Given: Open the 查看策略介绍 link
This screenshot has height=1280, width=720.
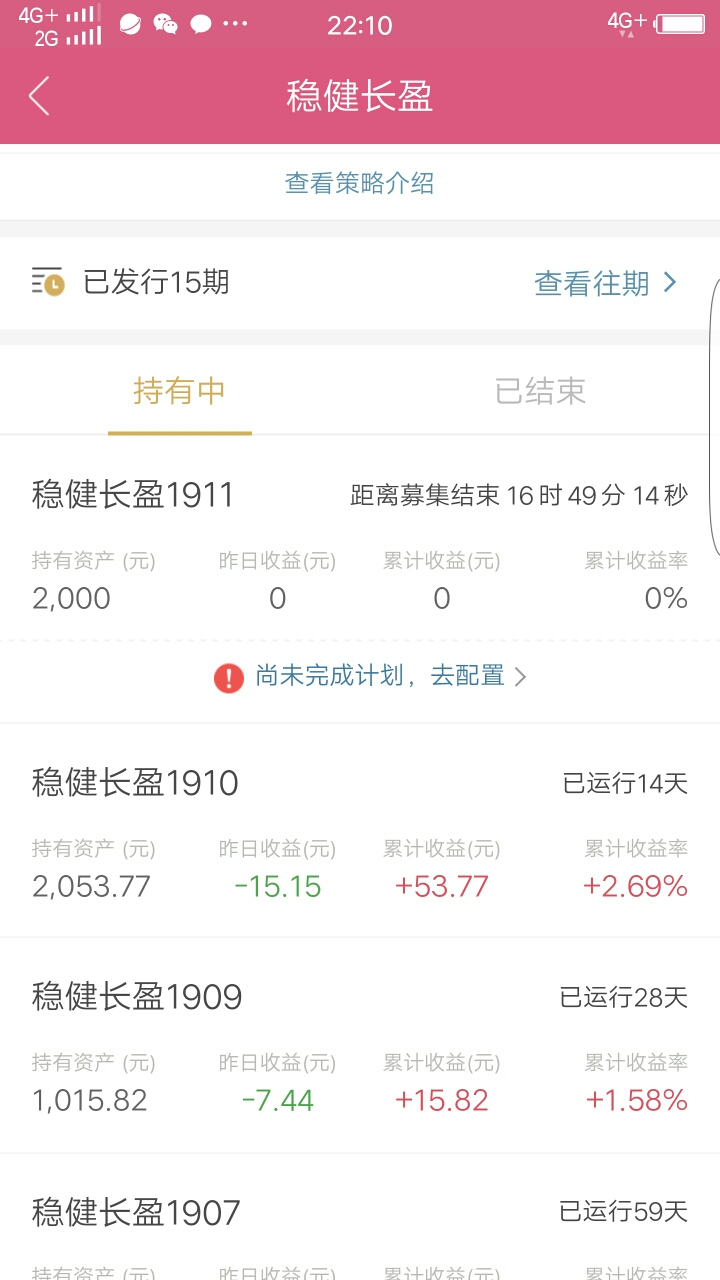Looking at the screenshot, I should click(x=360, y=183).
